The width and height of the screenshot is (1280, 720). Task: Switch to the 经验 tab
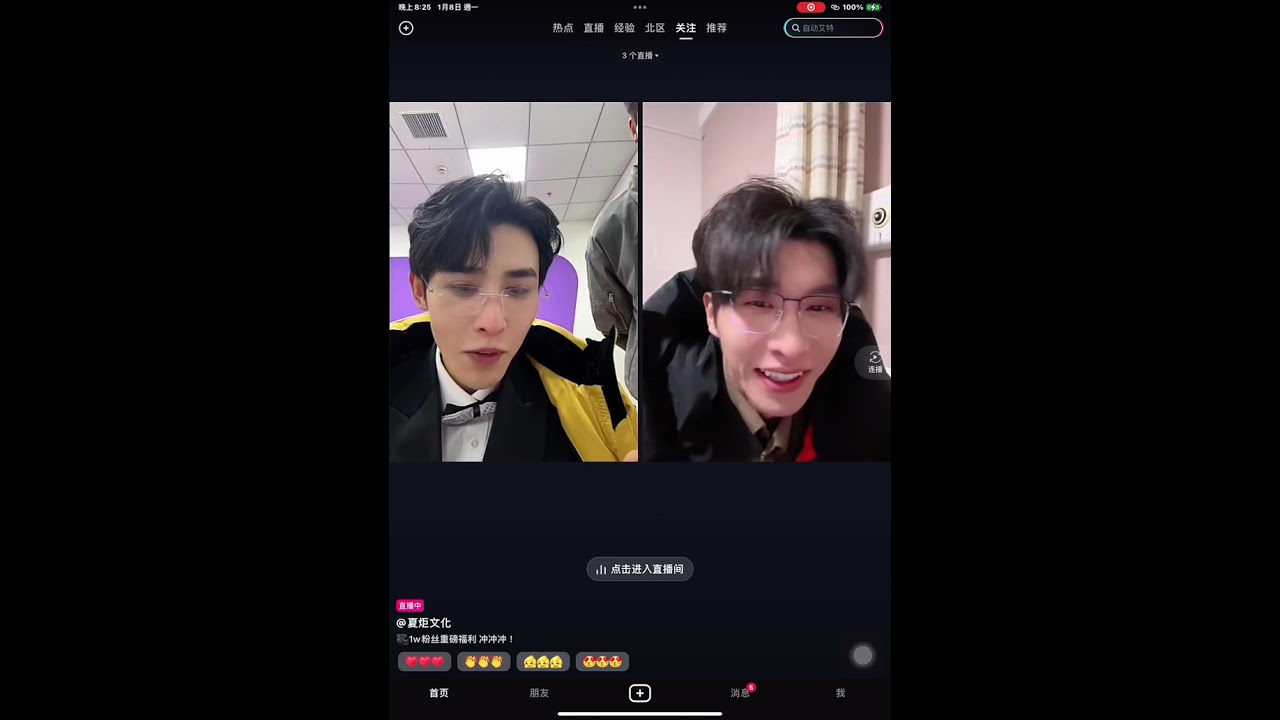pos(624,28)
